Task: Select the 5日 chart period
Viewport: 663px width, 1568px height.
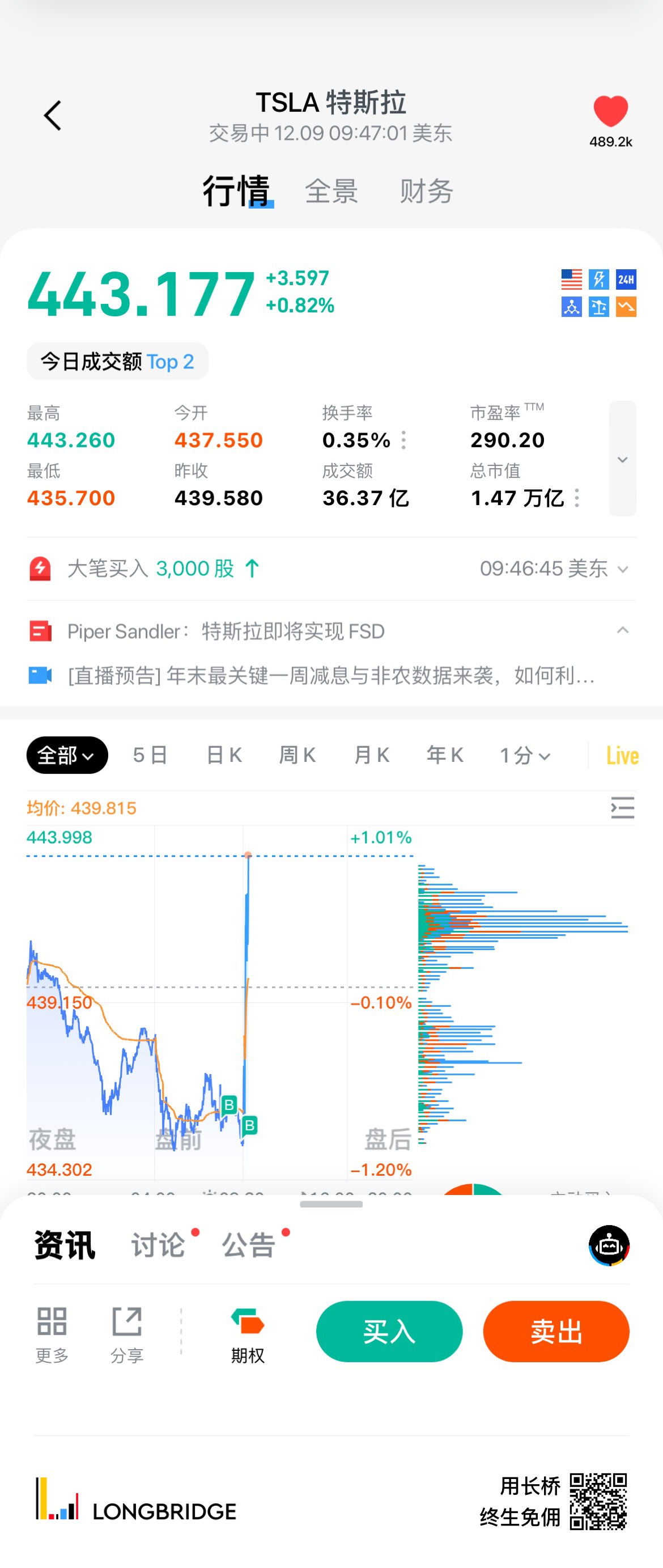Action: tap(150, 756)
